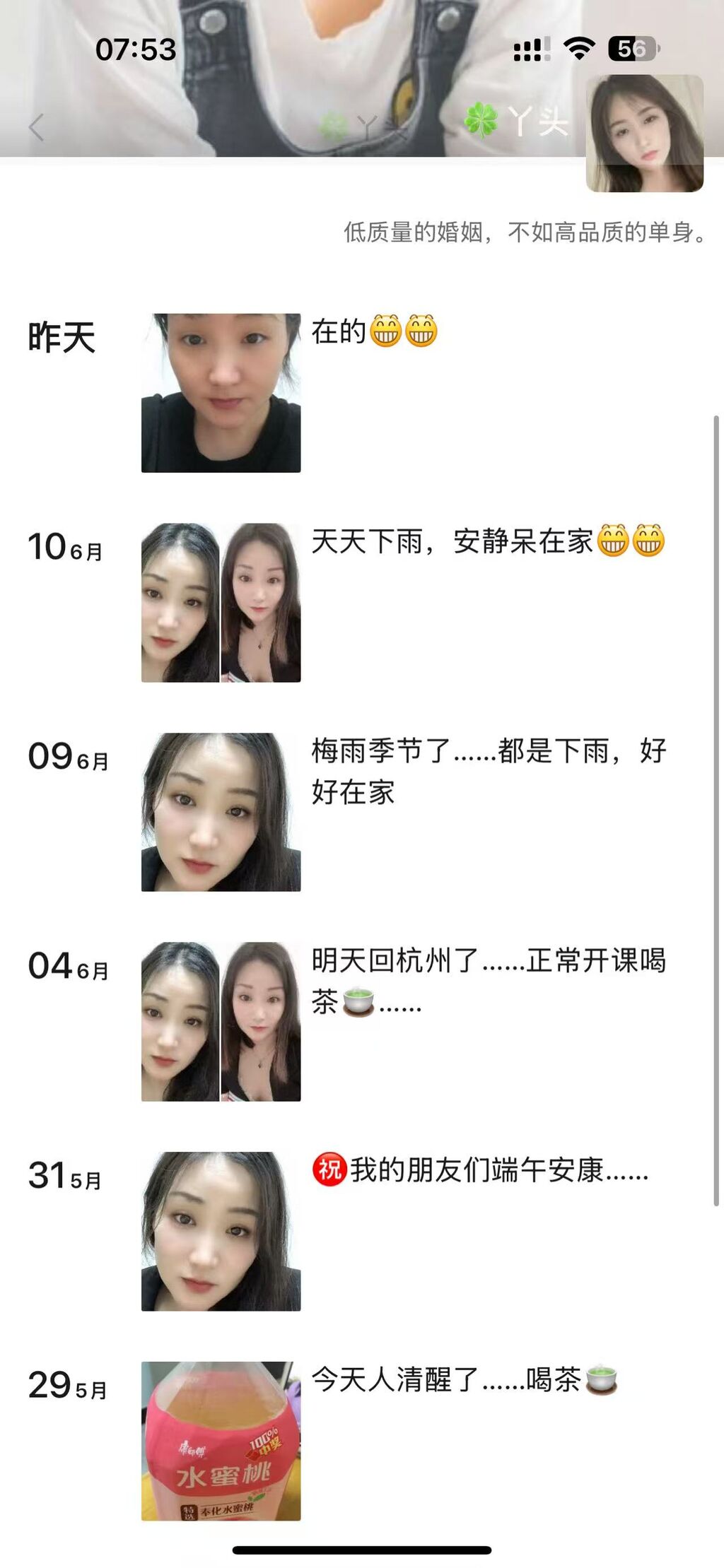724x1568 pixels.
Task: Open the profile avatar beside 丫头
Action: tap(644, 134)
